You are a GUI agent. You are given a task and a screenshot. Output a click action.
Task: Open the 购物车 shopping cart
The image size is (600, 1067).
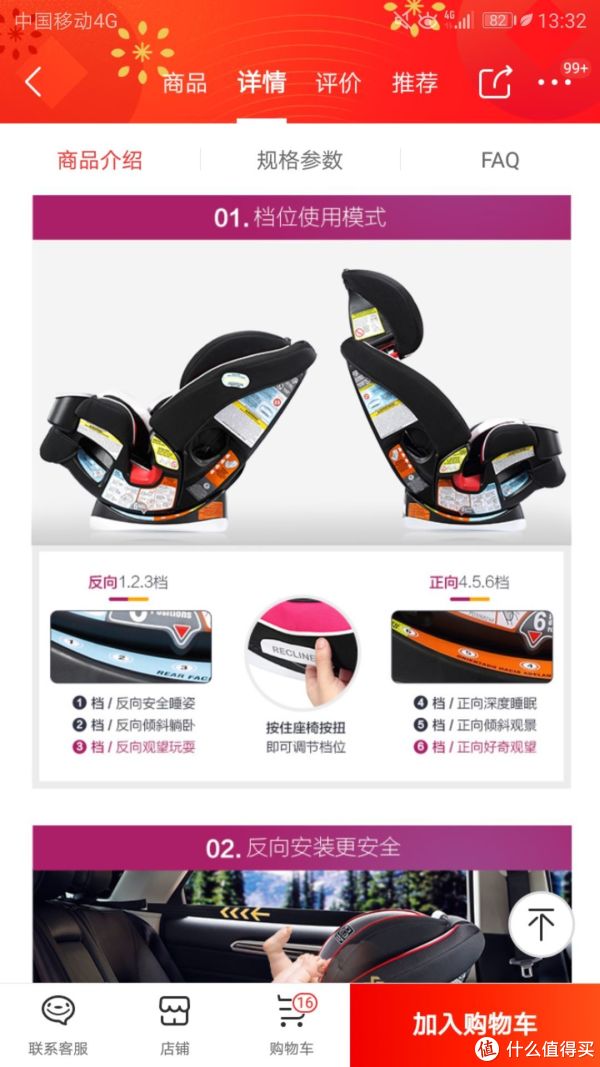pyautogui.click(x=292, y=1025)
